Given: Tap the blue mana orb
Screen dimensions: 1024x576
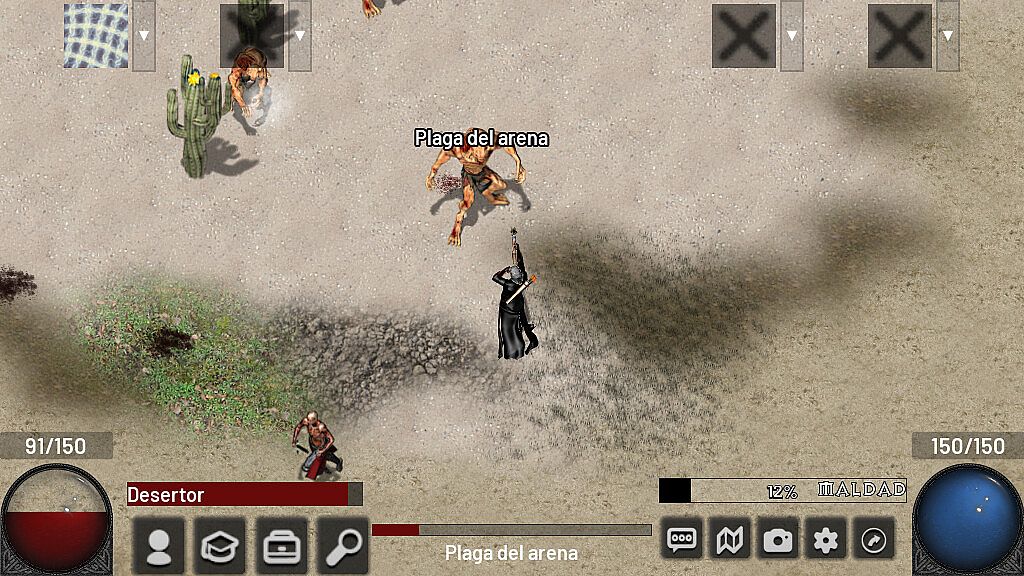Looking at the screenshot, I should [967, 520].
